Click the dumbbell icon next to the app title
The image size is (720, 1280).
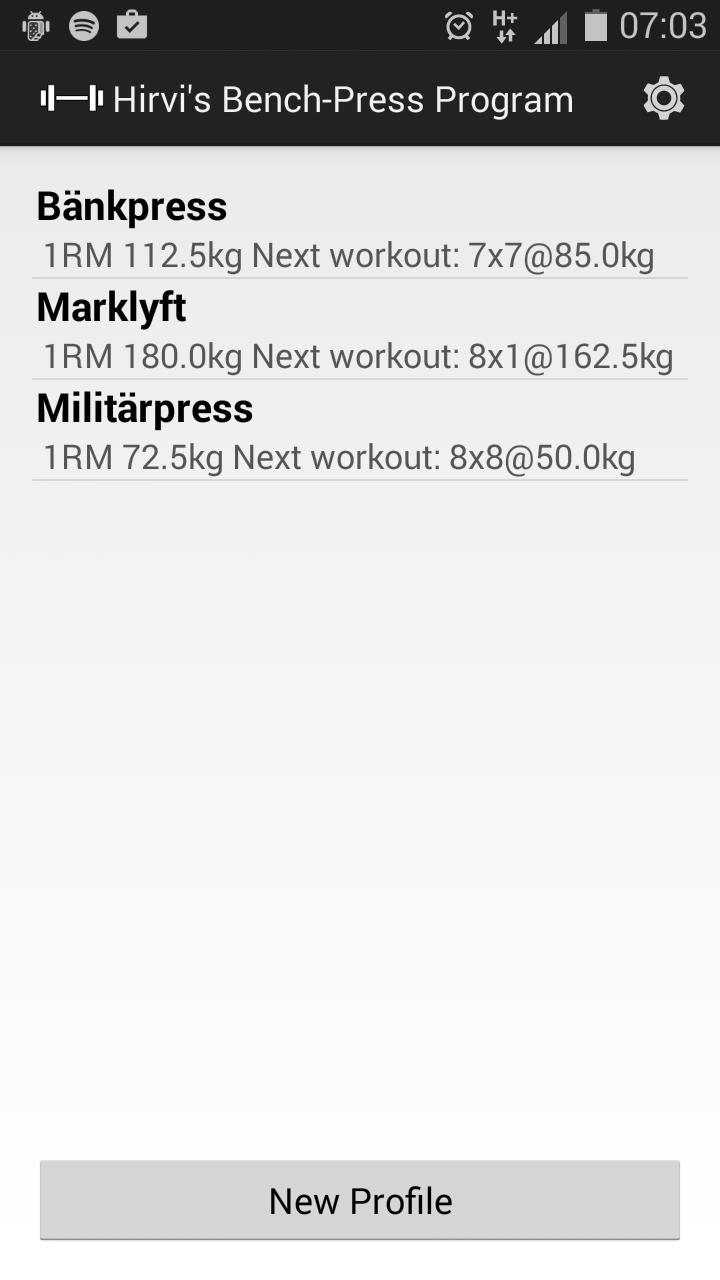(70, 99)
